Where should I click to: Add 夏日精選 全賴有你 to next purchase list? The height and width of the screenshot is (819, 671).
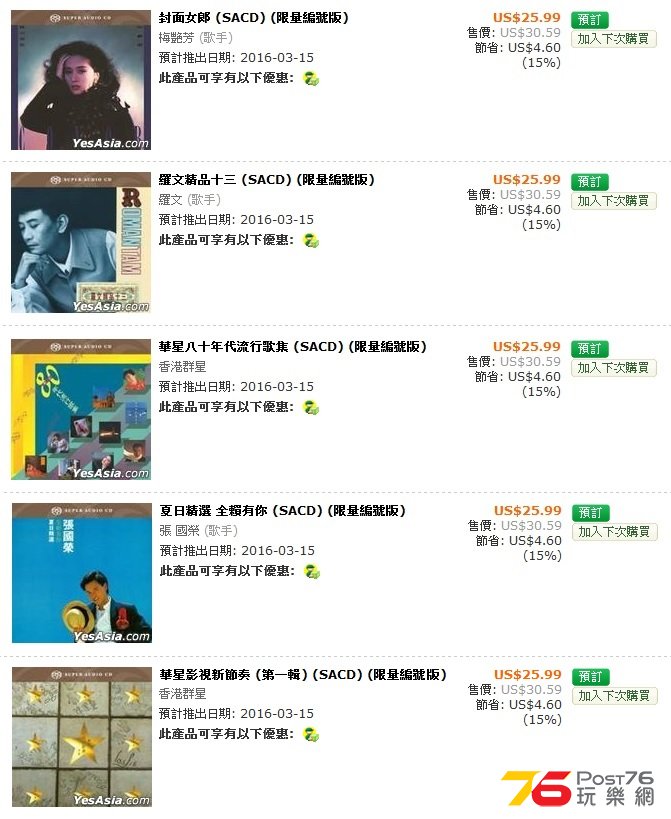click(614, 532)
